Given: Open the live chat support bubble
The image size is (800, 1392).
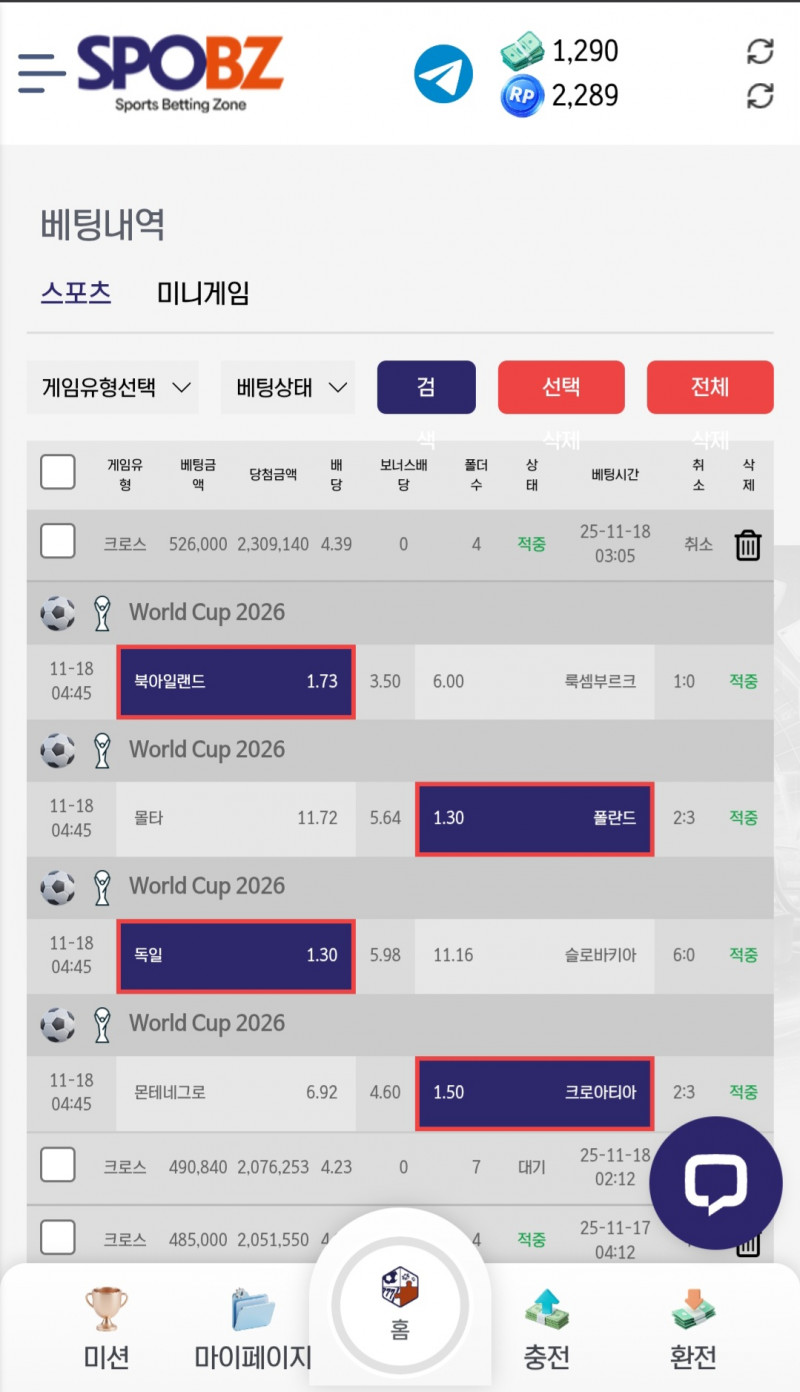Looking at the screenshot, I should [716, 1182].
